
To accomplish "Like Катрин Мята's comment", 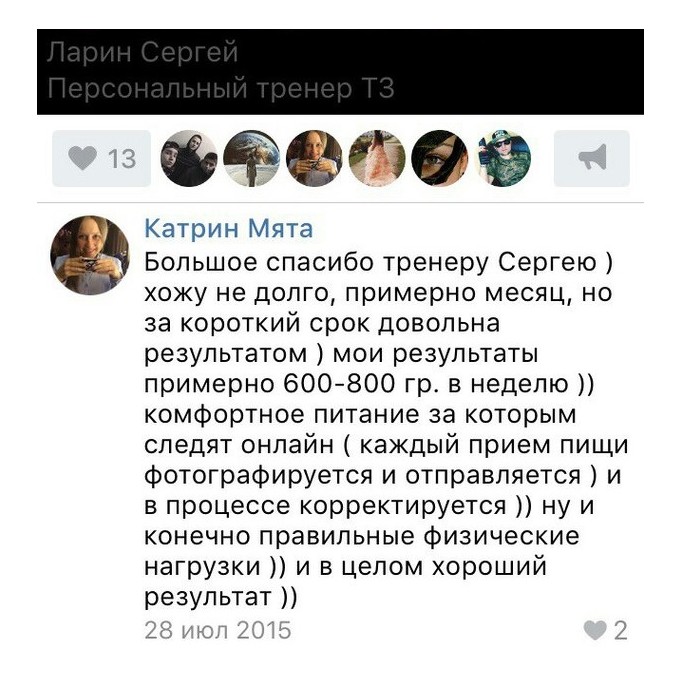I will click(x=605, y=630).
